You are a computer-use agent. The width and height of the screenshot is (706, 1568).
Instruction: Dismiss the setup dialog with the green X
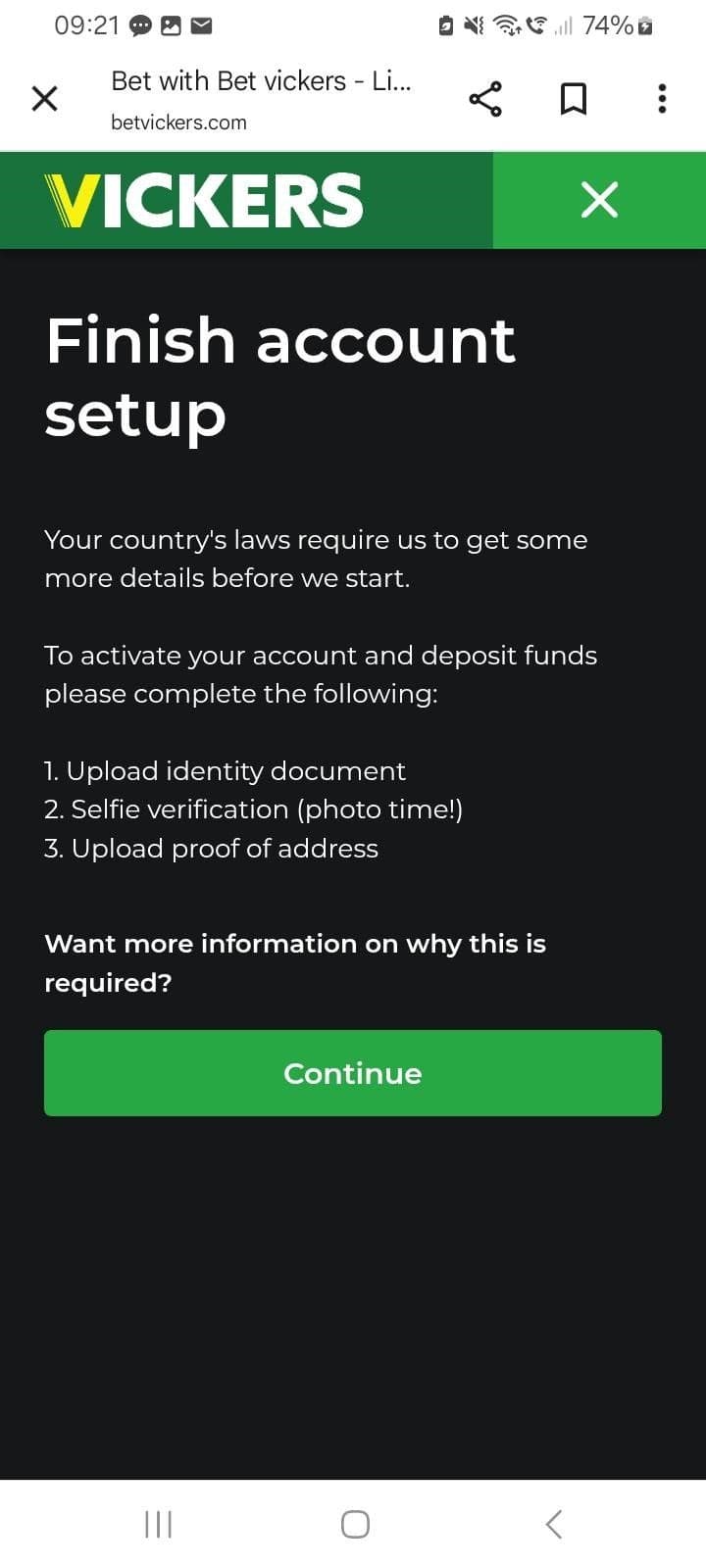point(599,199)
